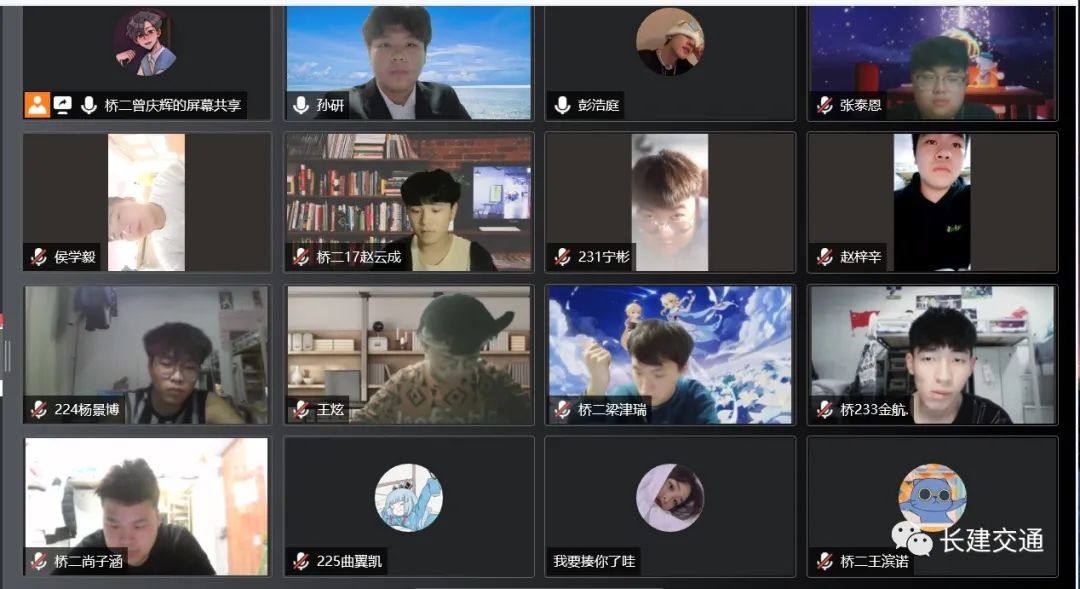Select 赵梓辛's video tile

[932, 202]
